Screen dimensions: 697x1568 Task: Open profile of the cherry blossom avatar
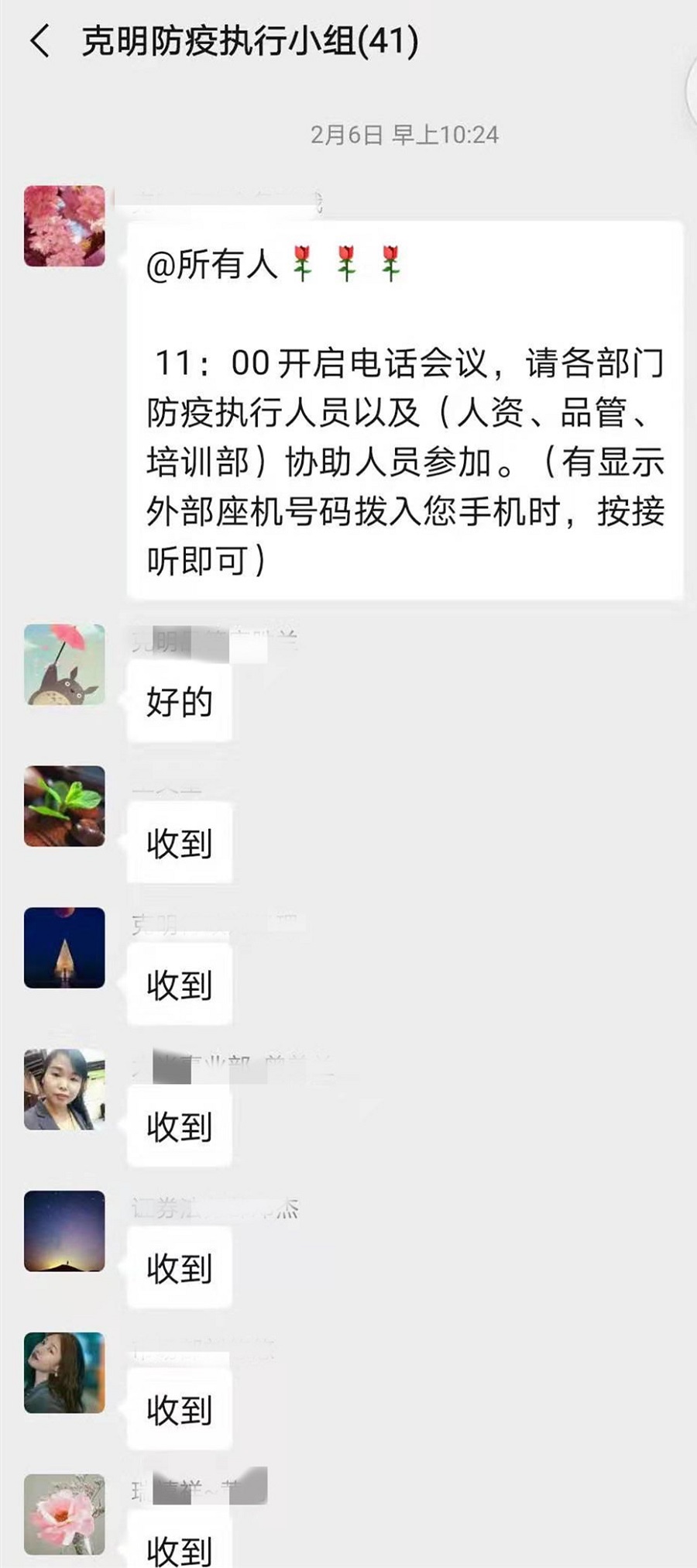(x=64, y=226)
